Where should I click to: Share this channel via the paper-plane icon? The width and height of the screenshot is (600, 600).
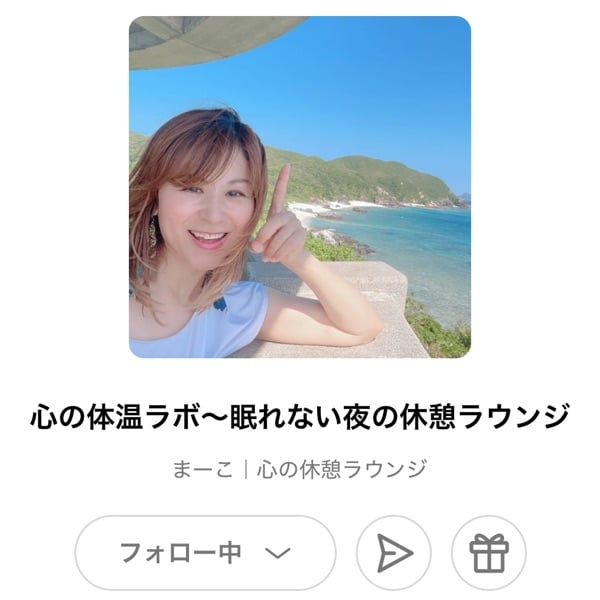click(394, 552)
